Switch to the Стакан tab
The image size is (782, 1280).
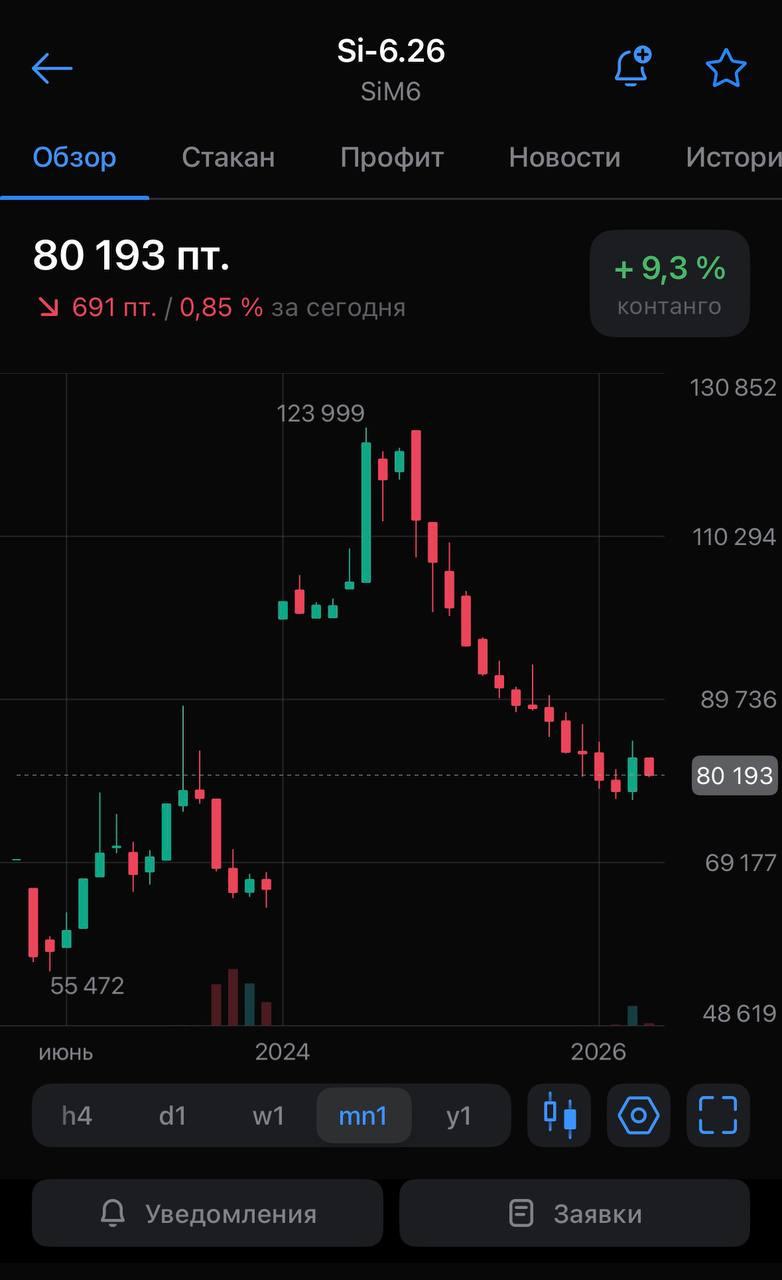pos(228,157)
